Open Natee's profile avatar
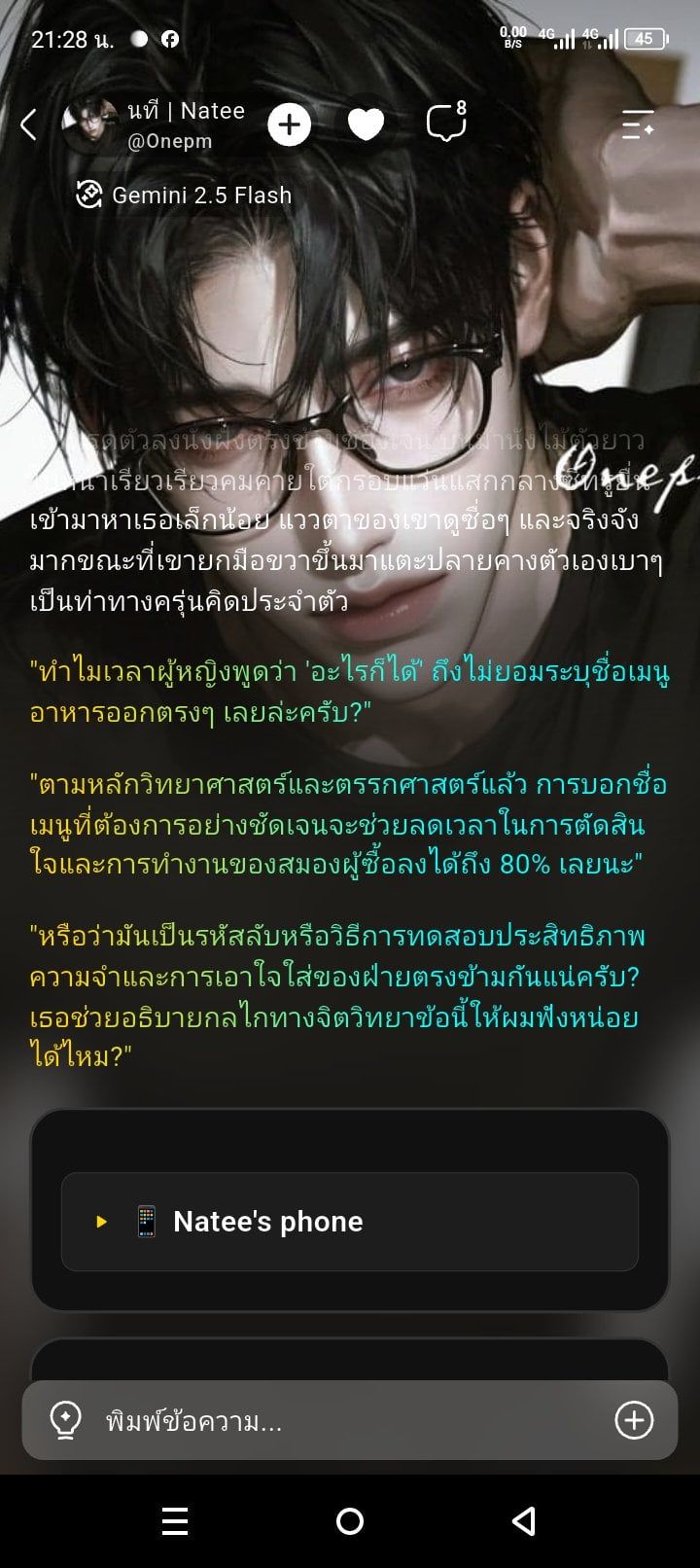Screen dimensions: 700x1568 [91, 125]
